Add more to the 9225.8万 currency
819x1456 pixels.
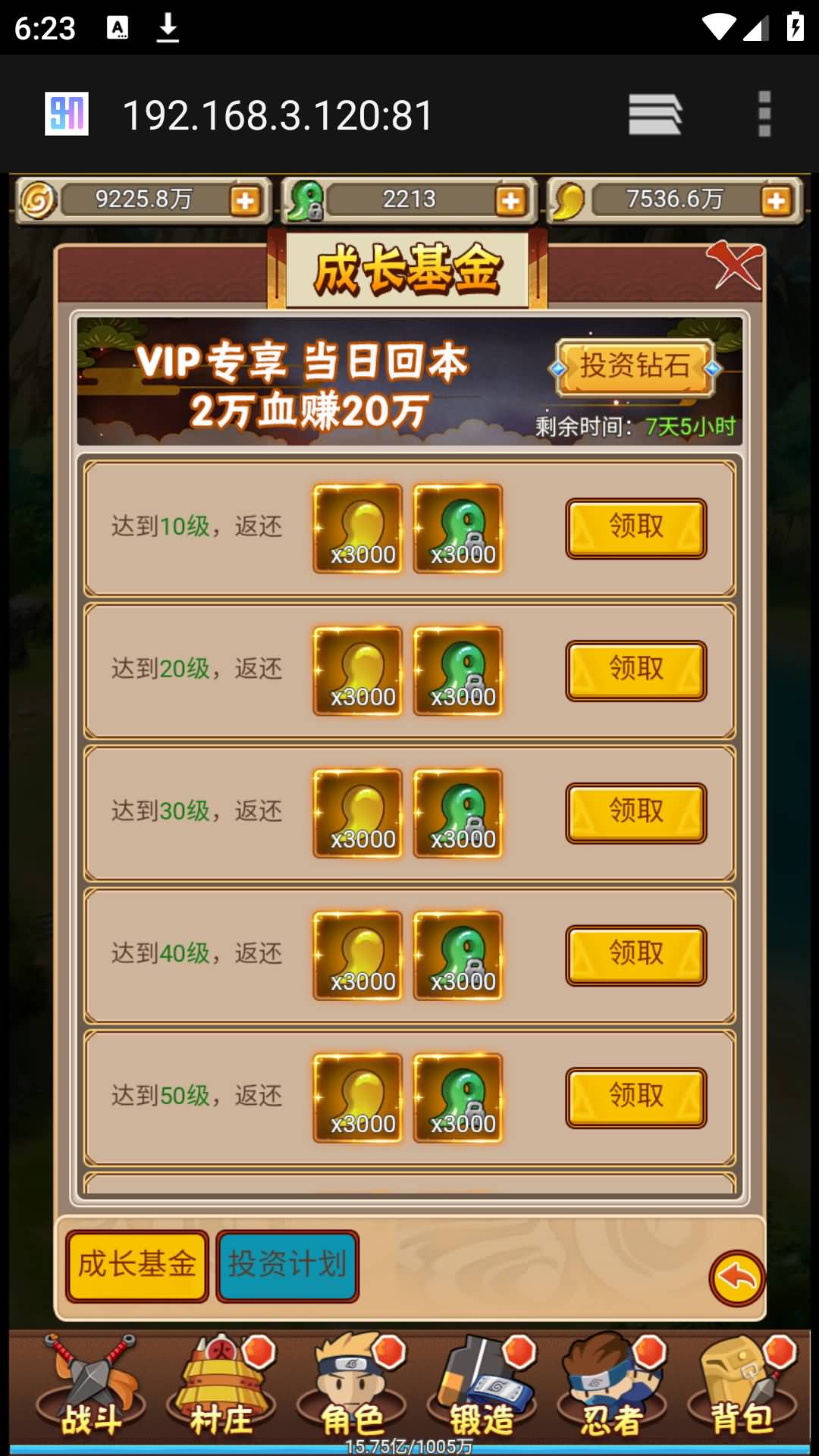tap(245, 201)
